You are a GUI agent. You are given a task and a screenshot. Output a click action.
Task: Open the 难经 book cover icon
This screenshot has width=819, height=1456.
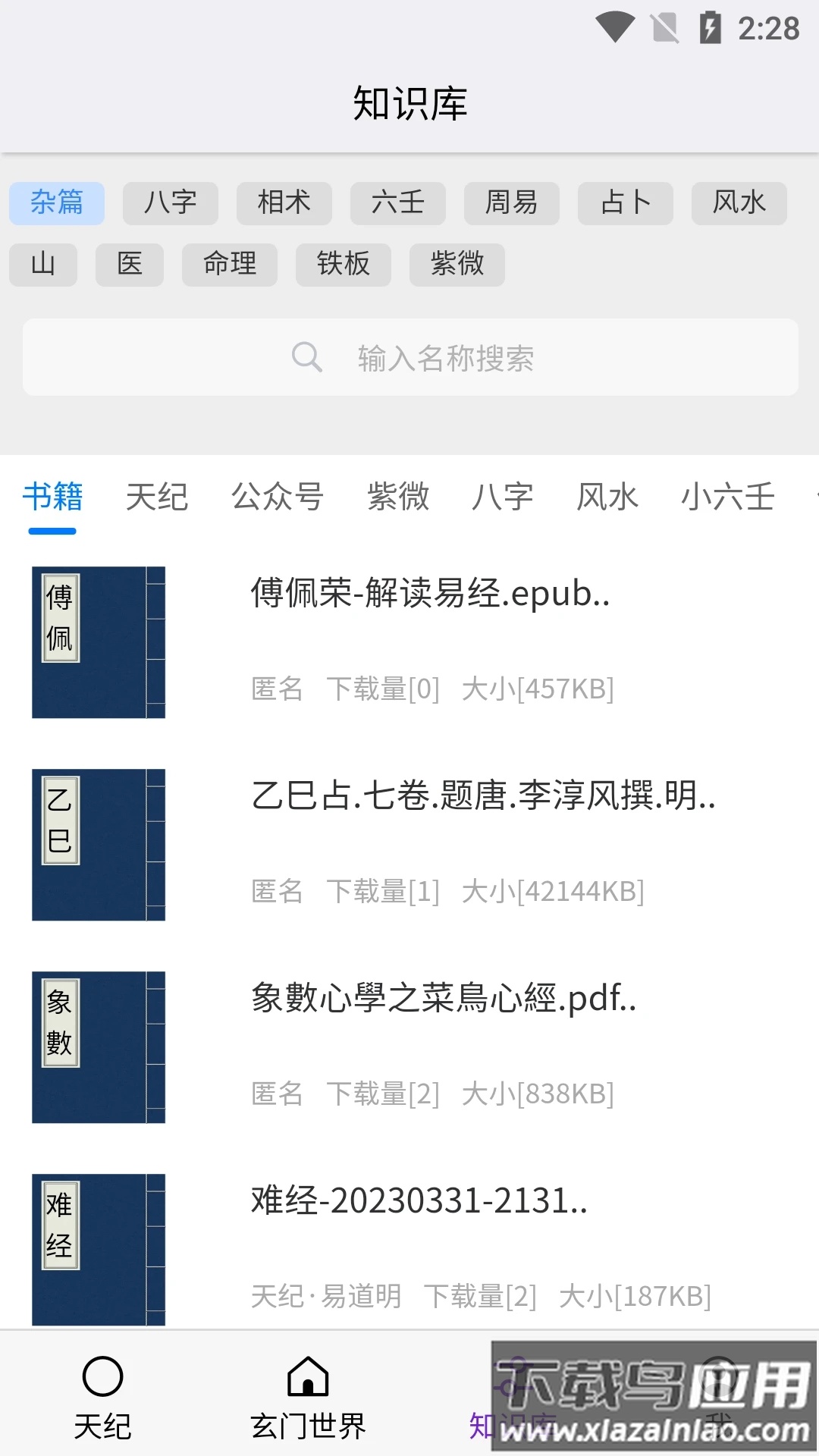click(99, 1251)
